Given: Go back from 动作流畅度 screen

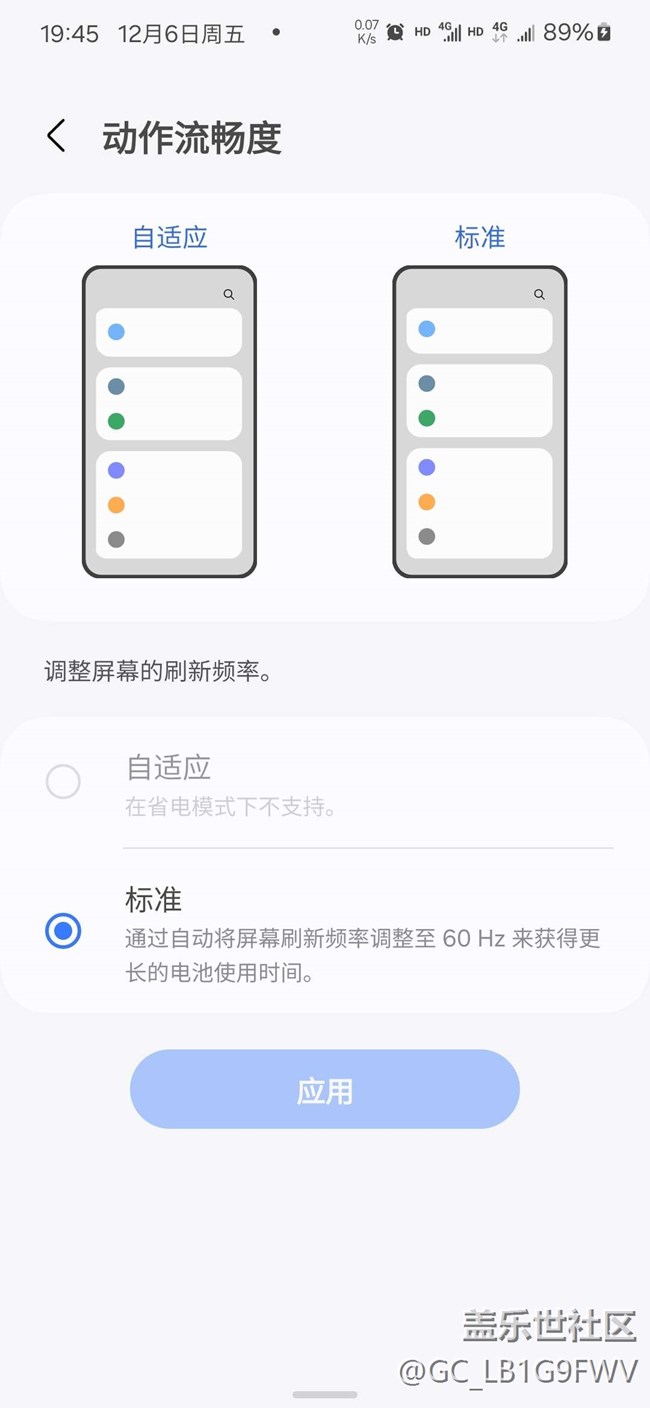Looking at the screenshot, I should tap(56, 136).
